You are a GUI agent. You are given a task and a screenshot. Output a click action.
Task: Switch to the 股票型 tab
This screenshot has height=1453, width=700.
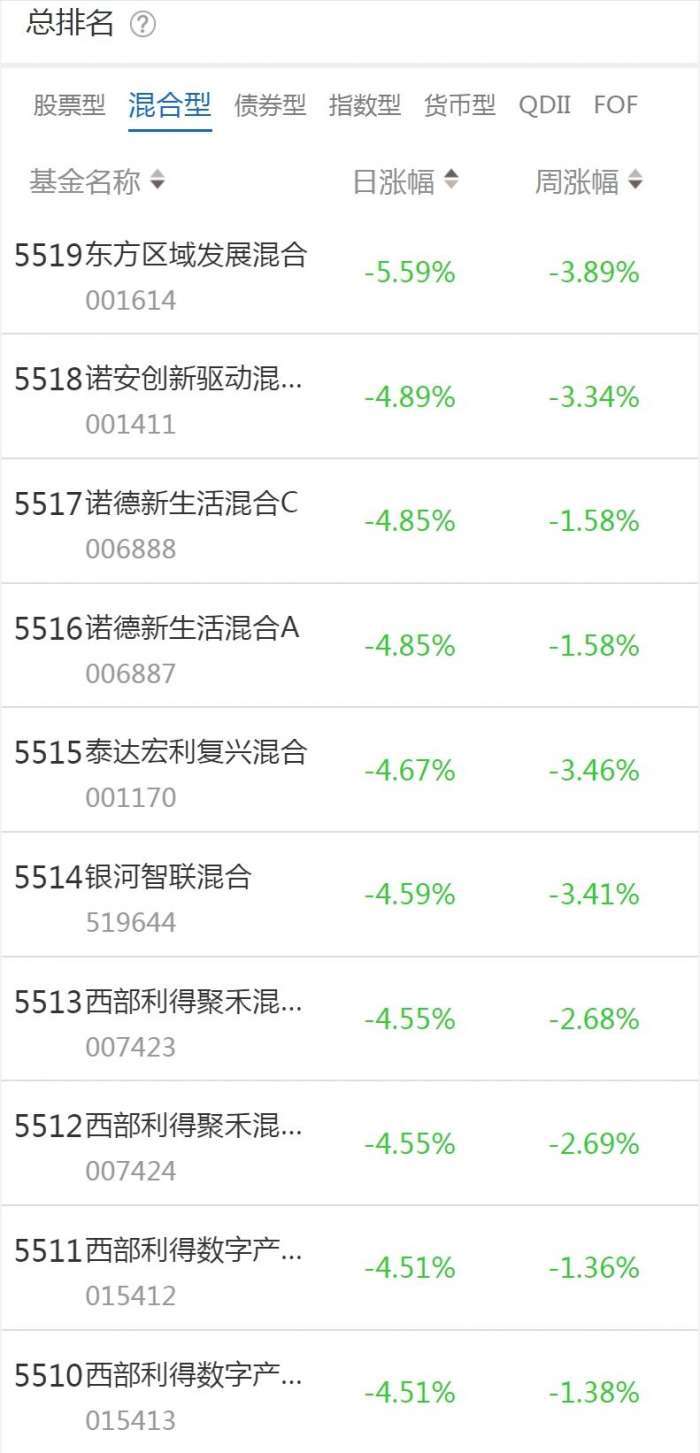[69, 105]
